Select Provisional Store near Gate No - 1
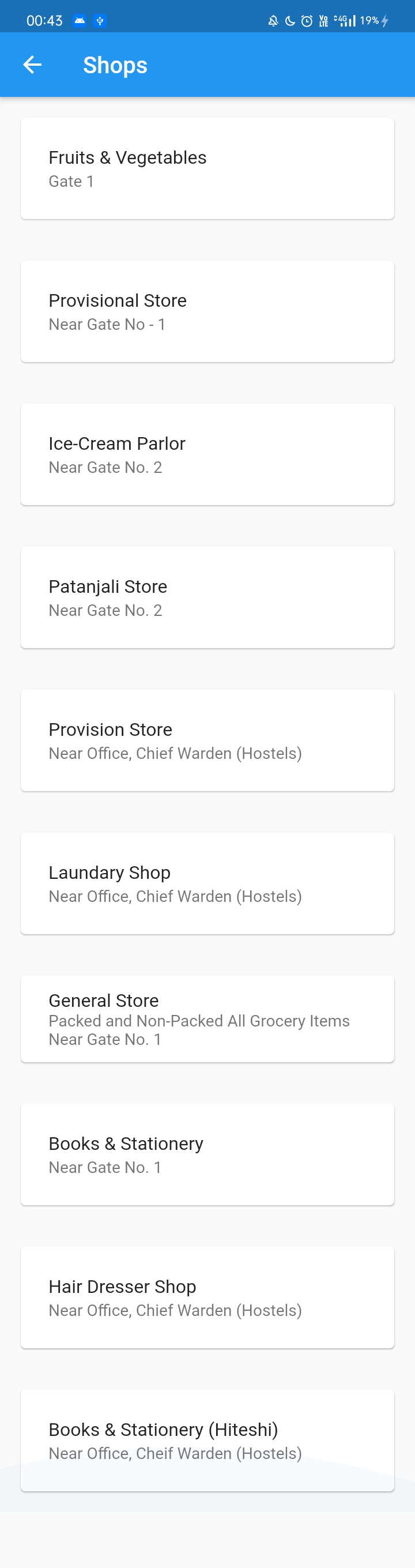Viewport: 415px width, 1568px height. coord(207,311)
